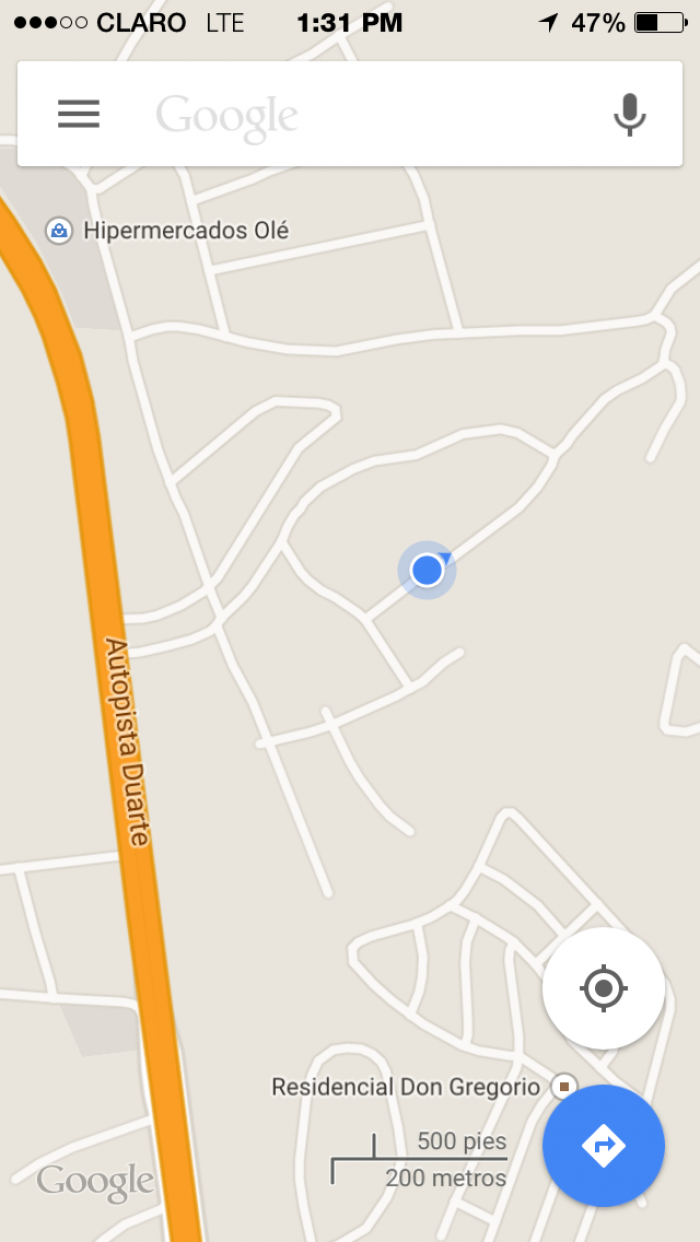Open directions with the blue arrow button

click(603, 1146)
